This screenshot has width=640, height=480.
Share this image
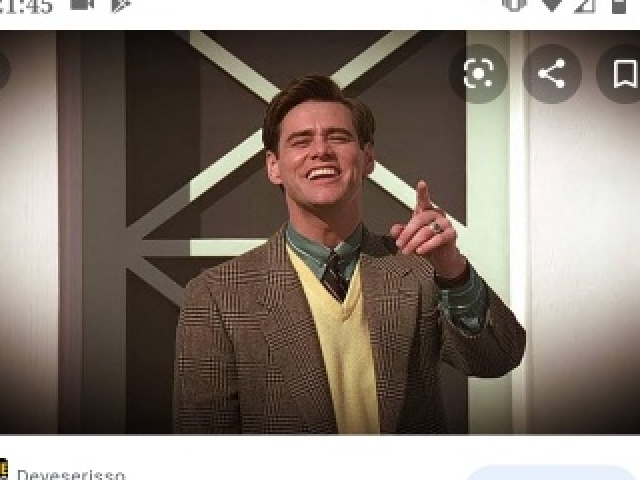551,74
